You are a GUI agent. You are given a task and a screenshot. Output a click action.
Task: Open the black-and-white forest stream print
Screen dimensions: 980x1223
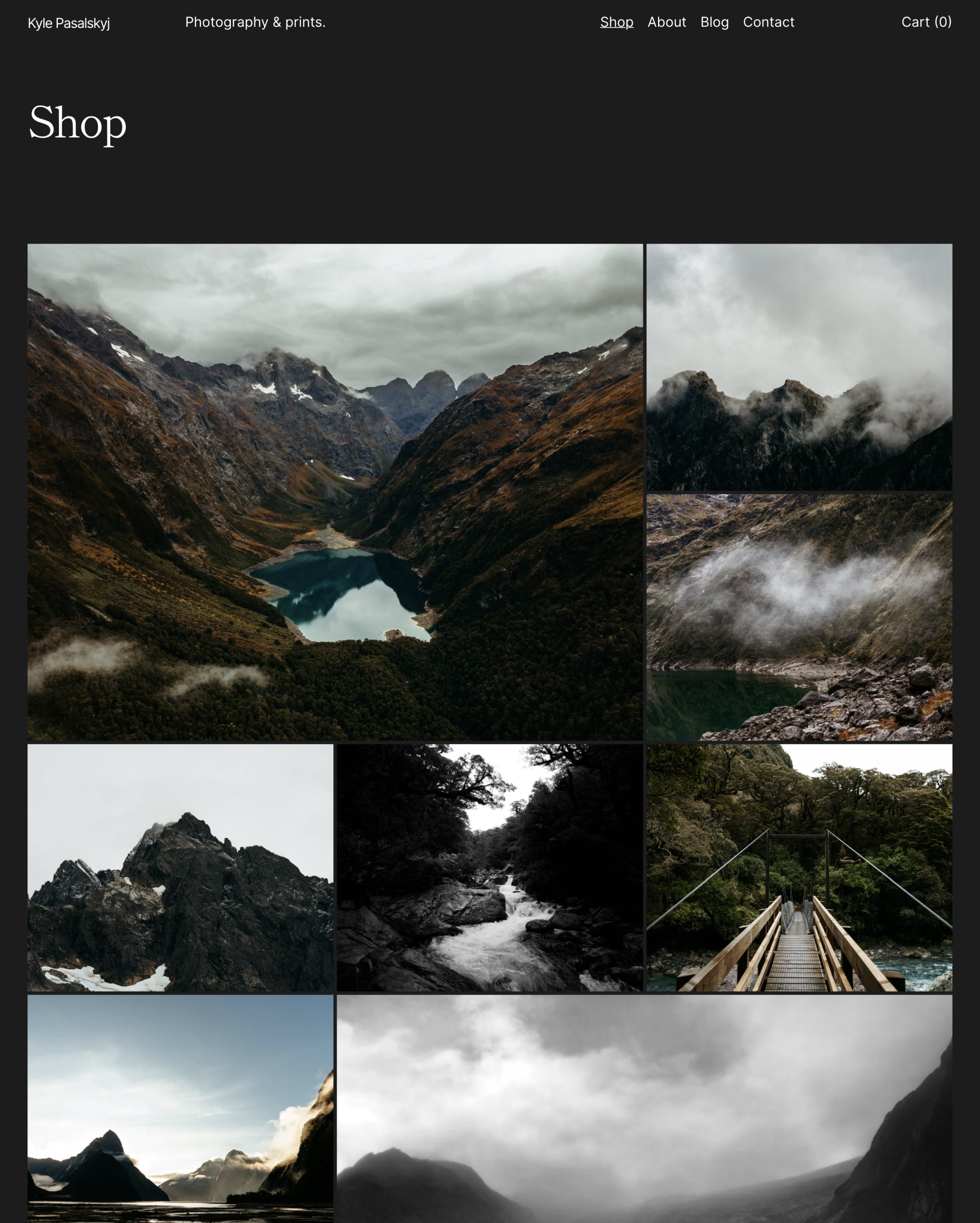(490, 867)
